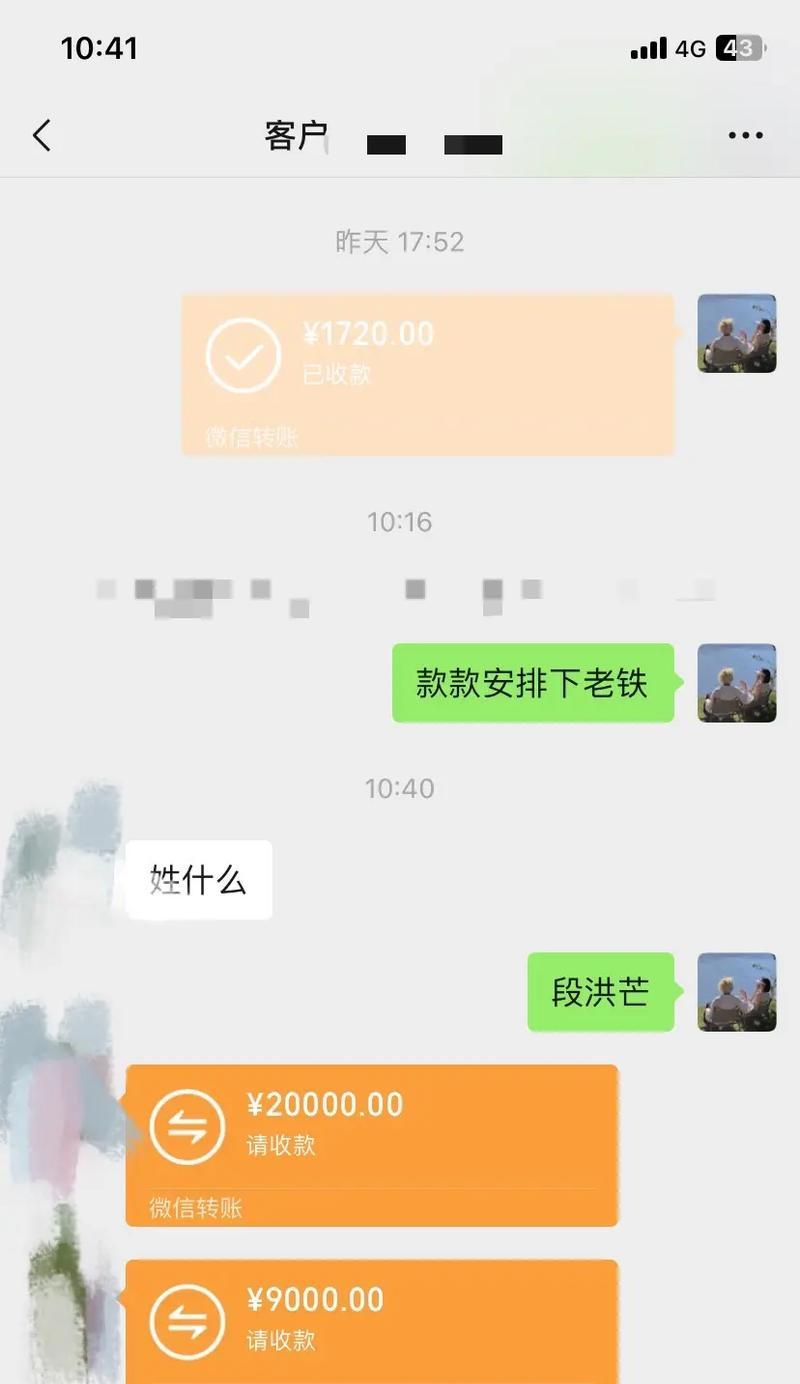This screenshot has width=800, height=1384.
Task: Go back using the top-left arrow
Action: coord(42,135)
